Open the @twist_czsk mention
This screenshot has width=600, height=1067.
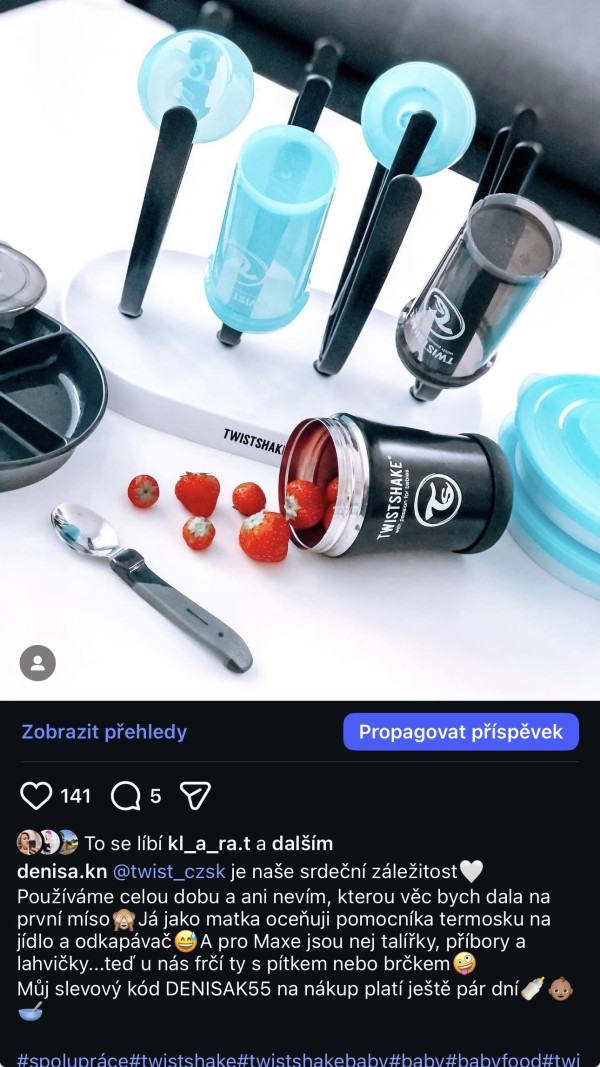[168, 871]
